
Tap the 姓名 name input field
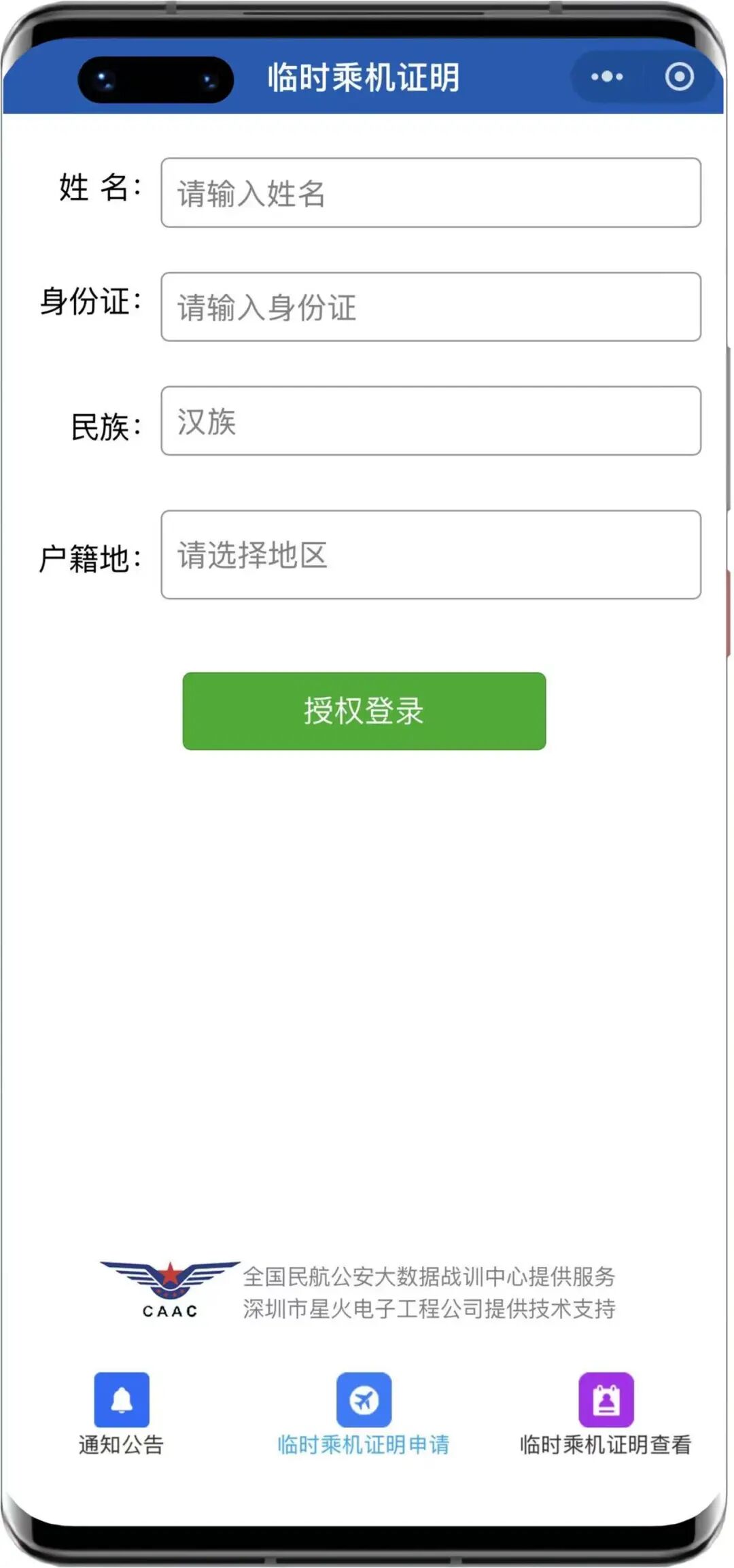click(x=430, y=193)
